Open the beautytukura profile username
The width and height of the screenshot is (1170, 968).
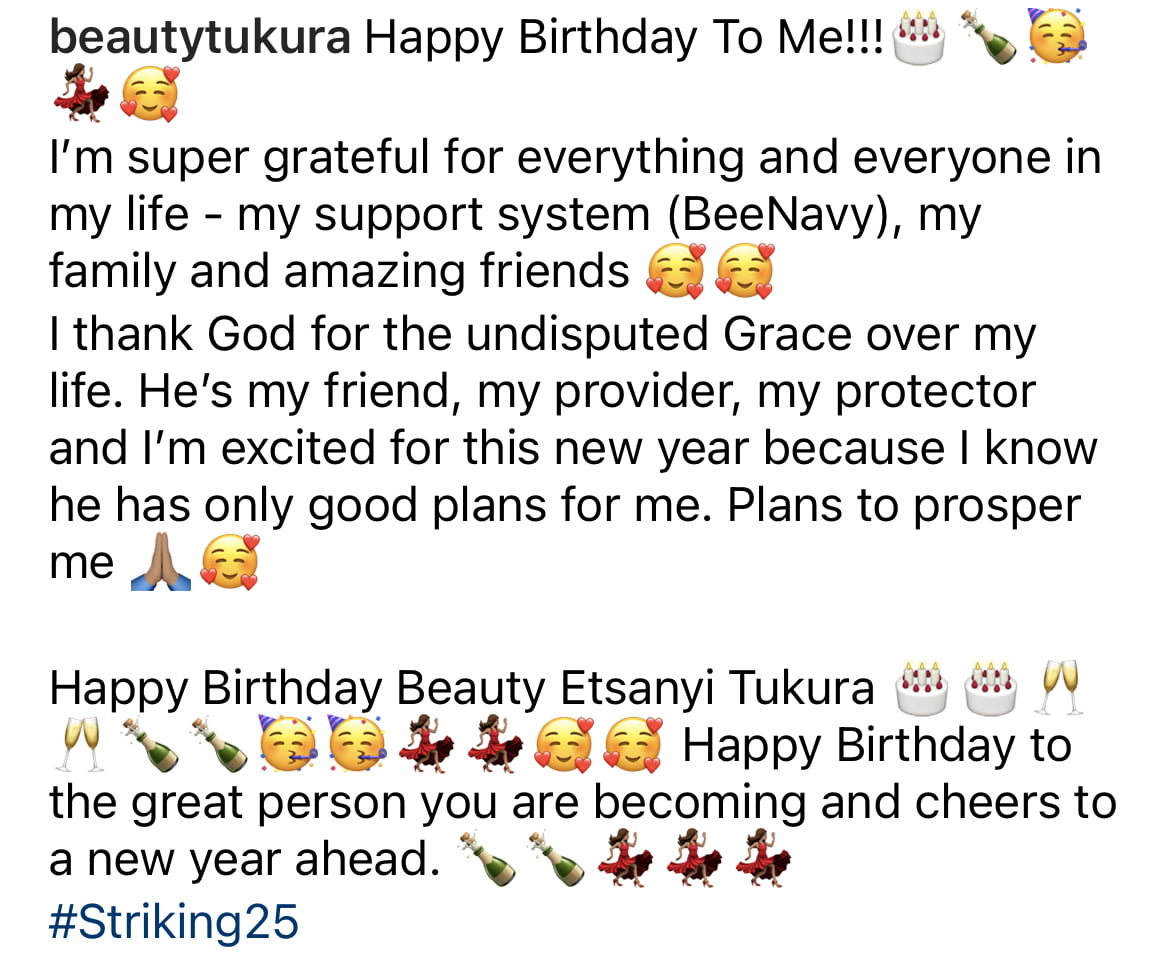click(x=200, y=38)
